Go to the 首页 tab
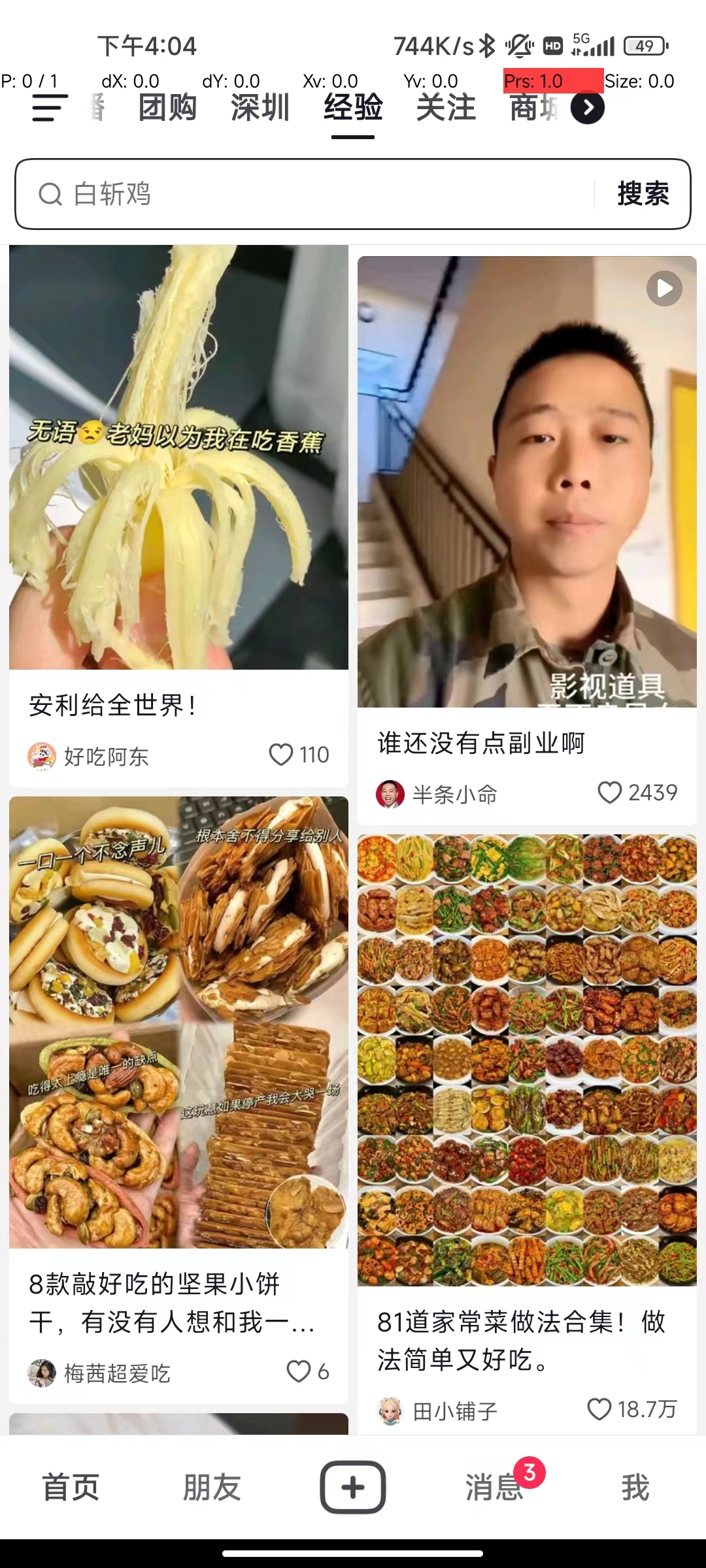Viewport: 706px width, 1568px height. click(71, 1488)
